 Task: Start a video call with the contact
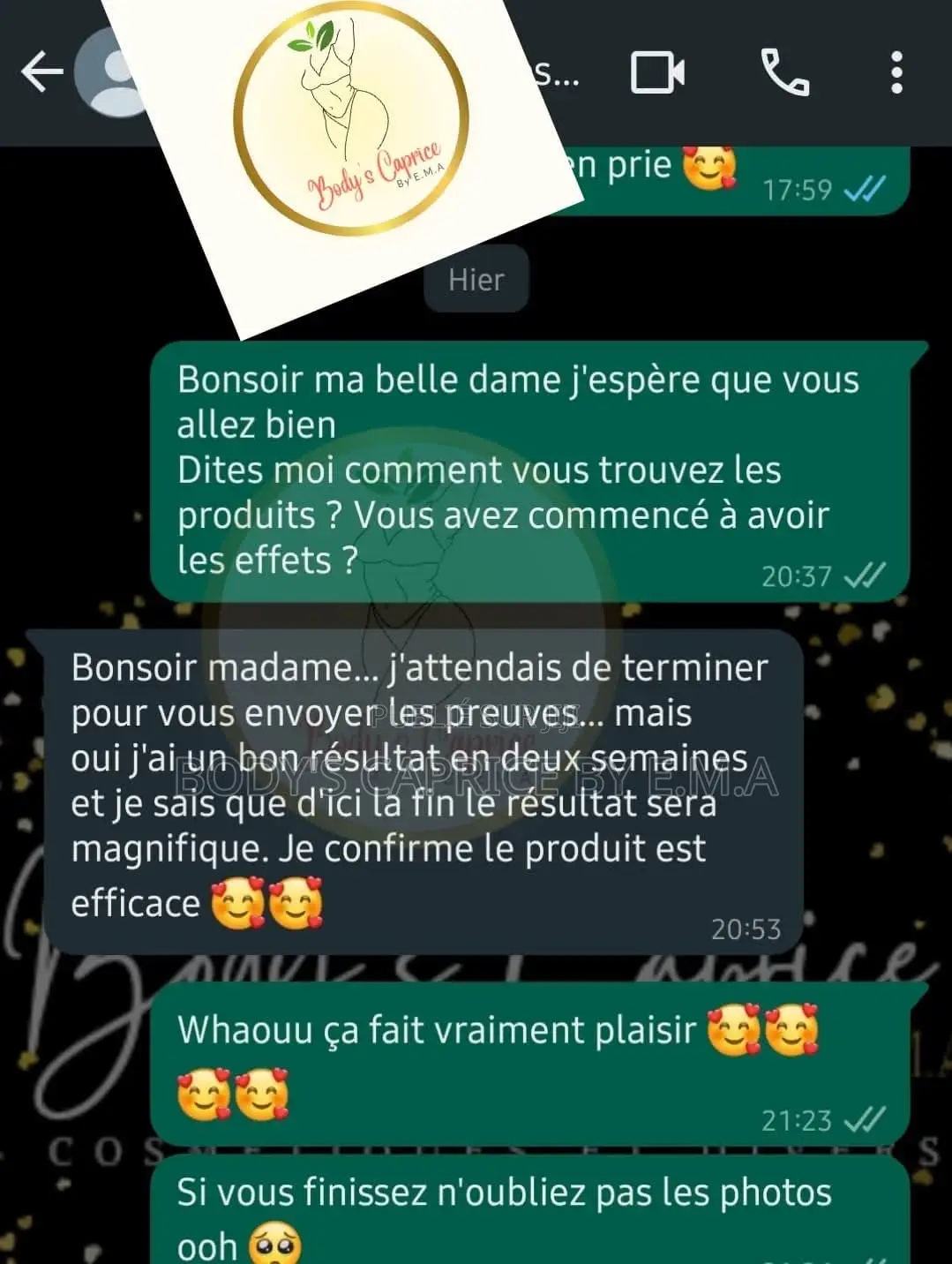656,74
